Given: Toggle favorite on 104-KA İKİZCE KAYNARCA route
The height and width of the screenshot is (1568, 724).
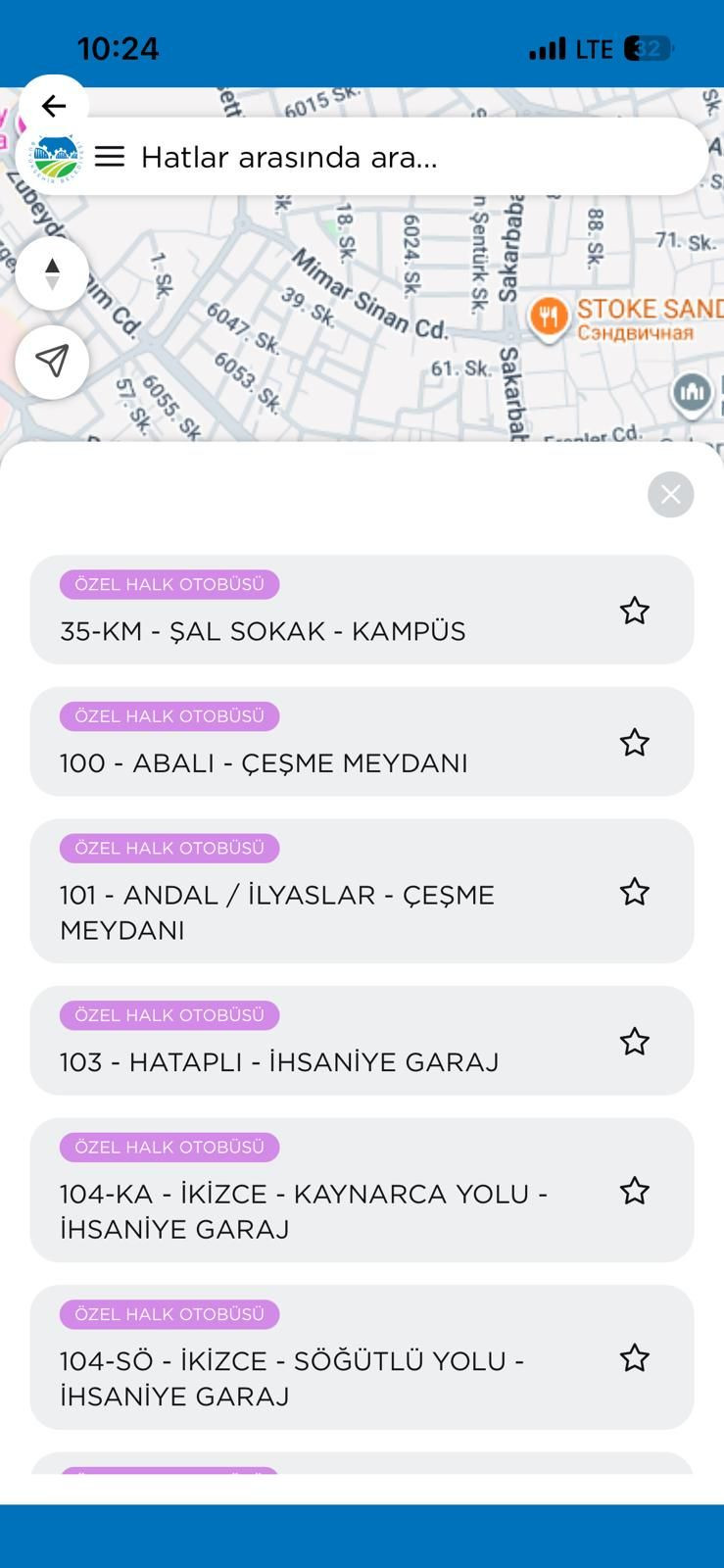Looking at the screenshot, I should pyautogui.click(x=635, y=1191).
